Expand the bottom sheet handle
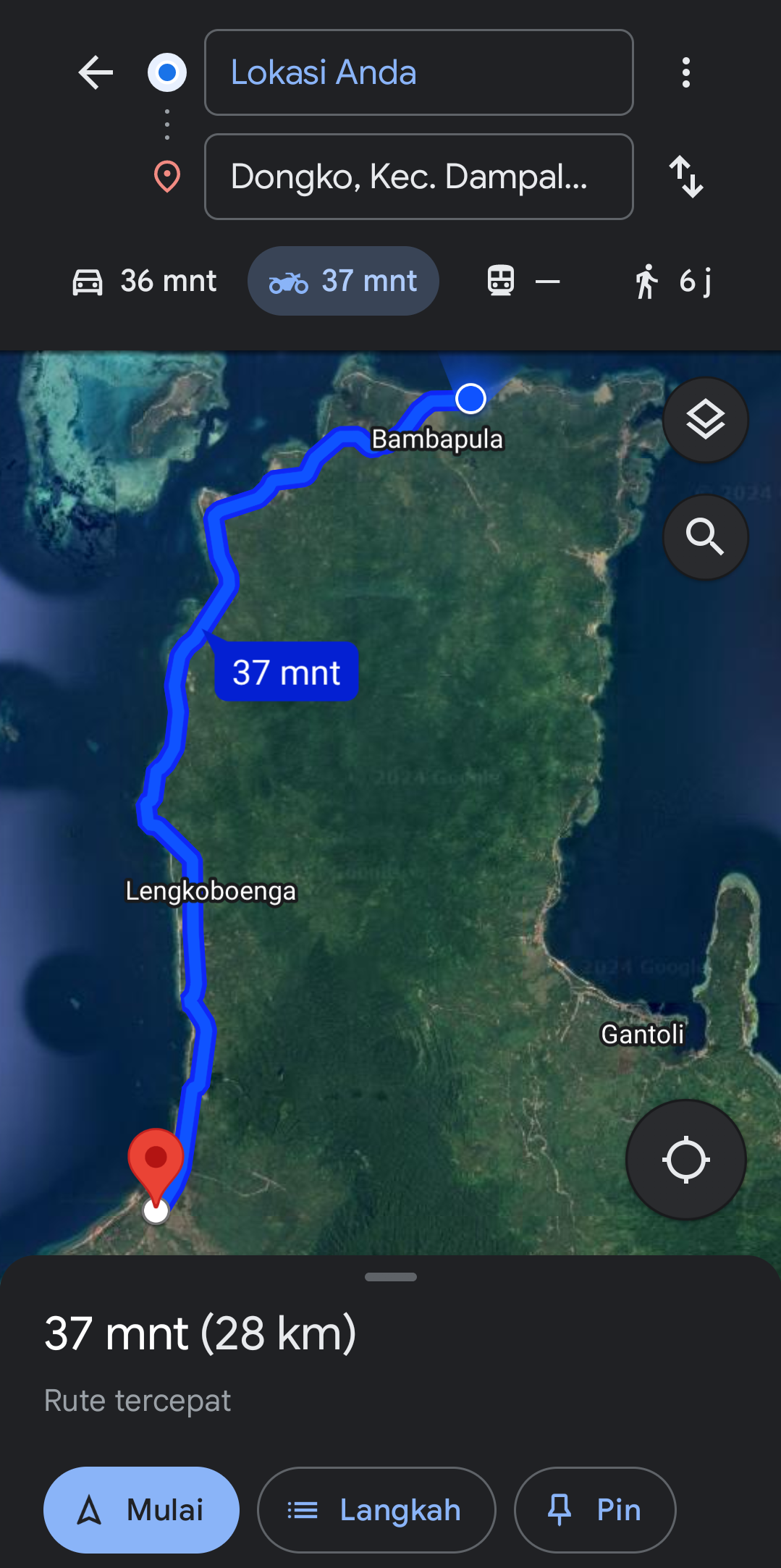 [391, 1277]
